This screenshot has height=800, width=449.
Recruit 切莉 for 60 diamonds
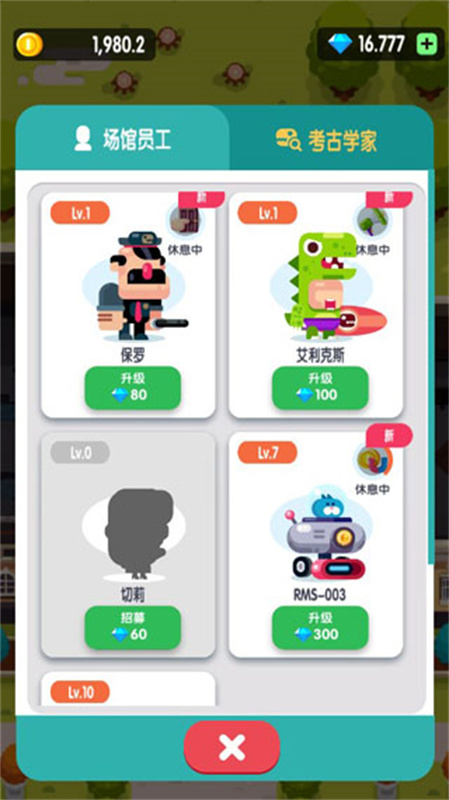(x=133, y=628)
